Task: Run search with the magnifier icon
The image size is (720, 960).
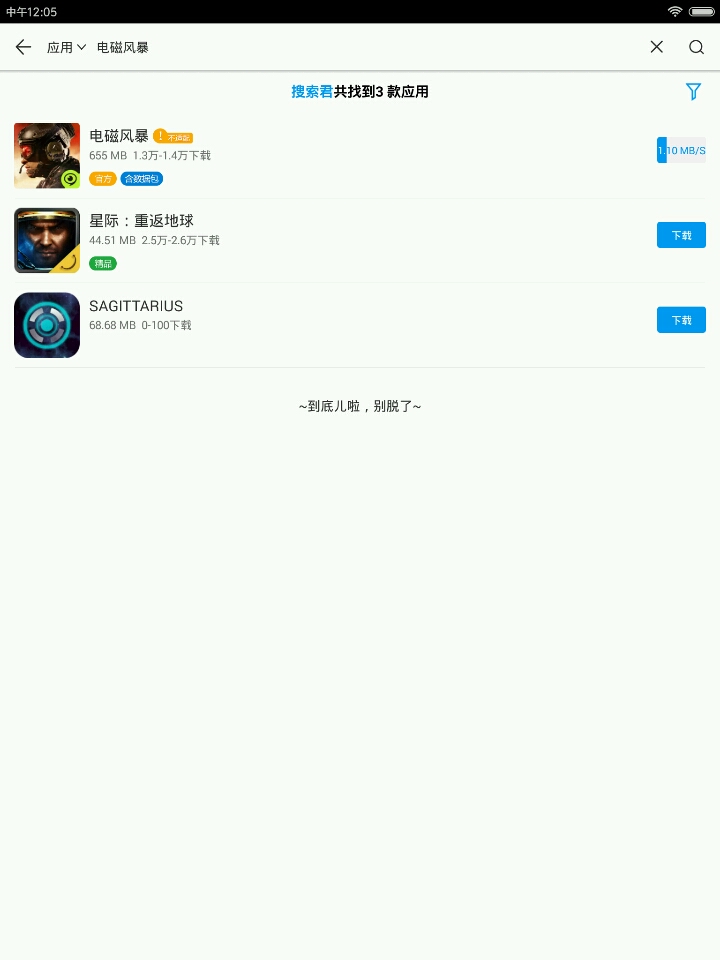Action: [x=696, y=47]
